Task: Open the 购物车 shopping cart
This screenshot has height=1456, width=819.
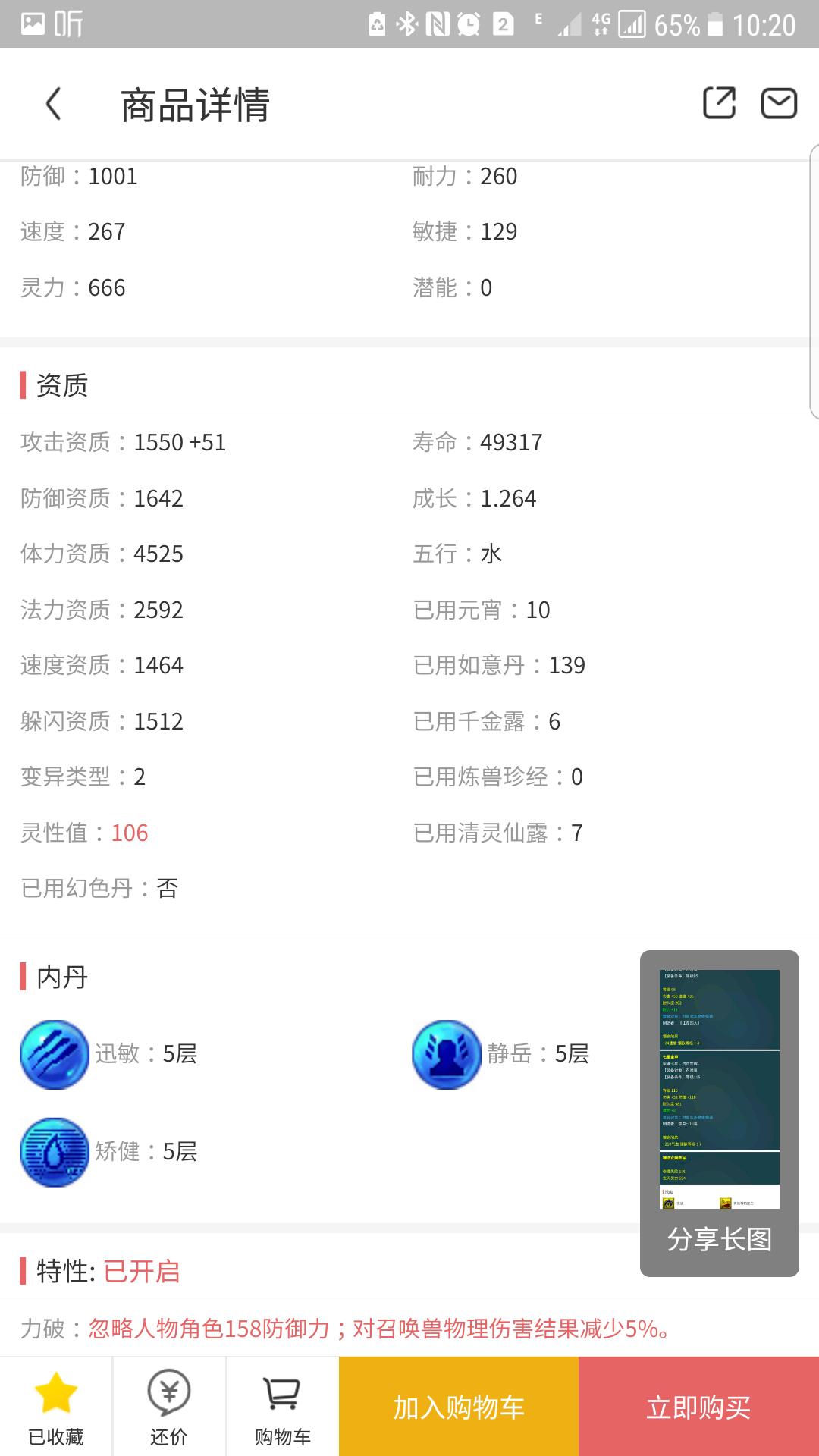Action: coord(282,1407)
